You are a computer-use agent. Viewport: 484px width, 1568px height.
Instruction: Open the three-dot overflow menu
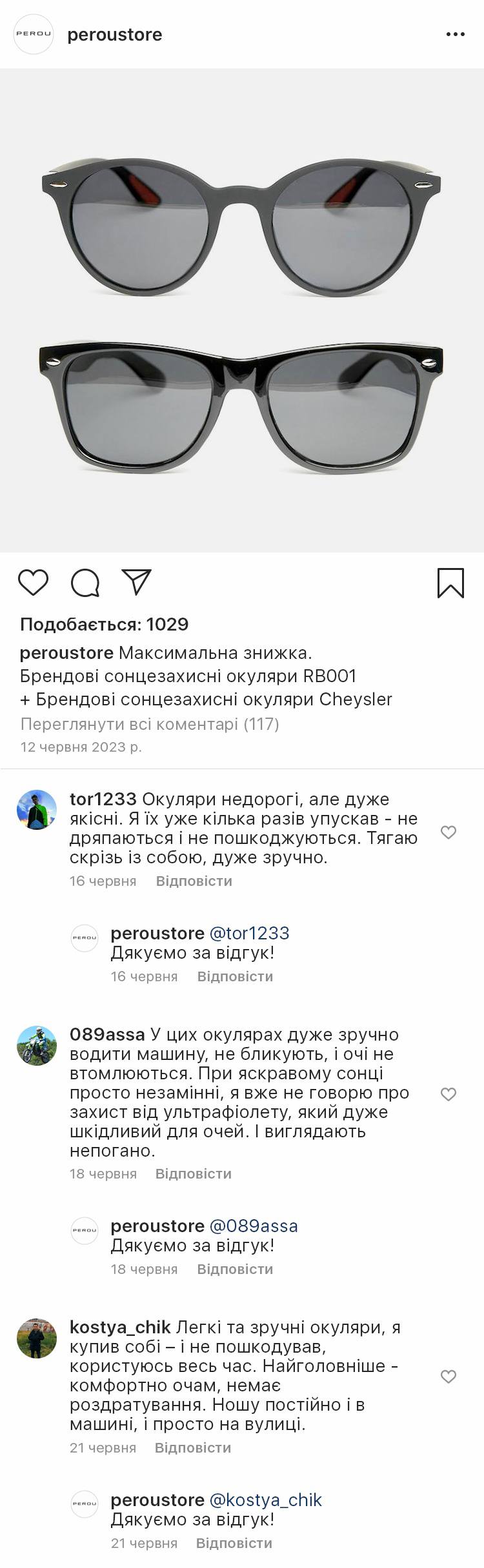tap(455, 34)
